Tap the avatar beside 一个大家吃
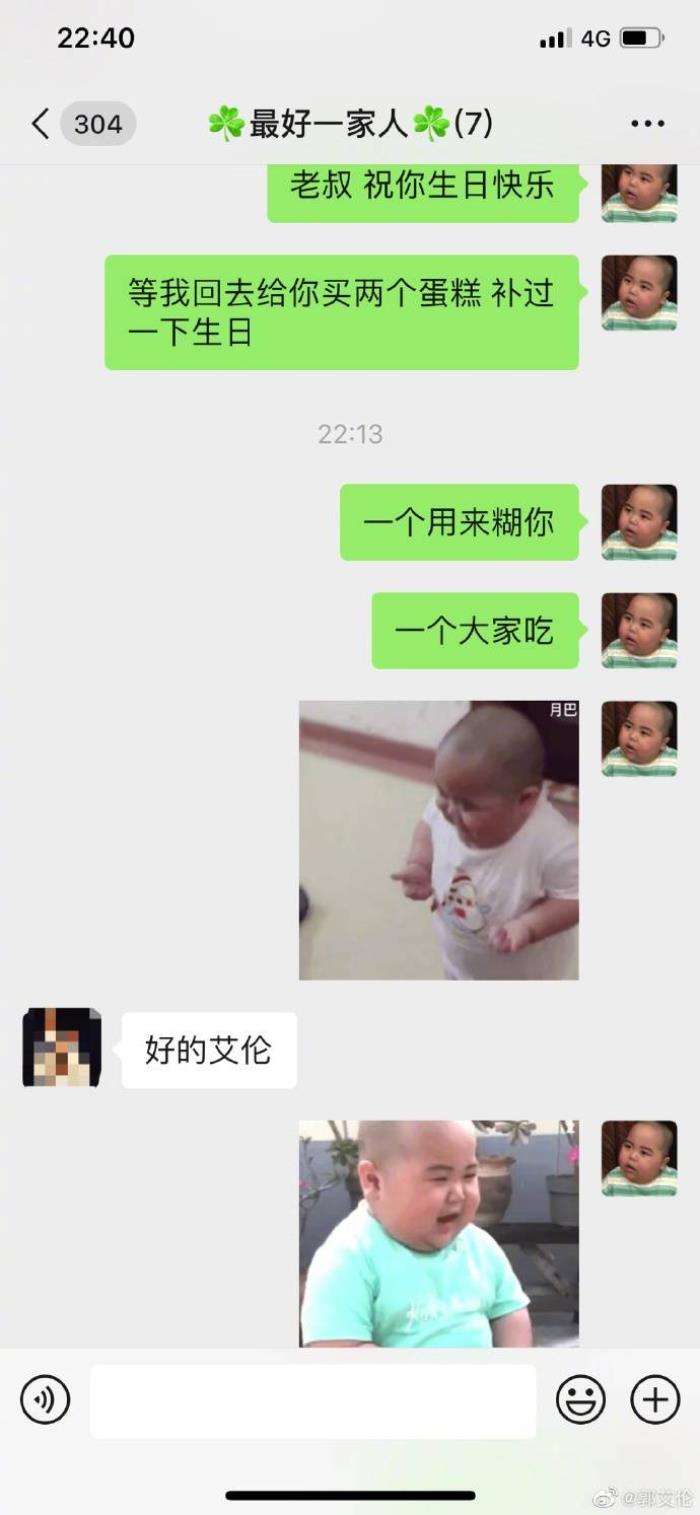The width and height of the screenshot is (700, 1515). click(x=639, y=630)
